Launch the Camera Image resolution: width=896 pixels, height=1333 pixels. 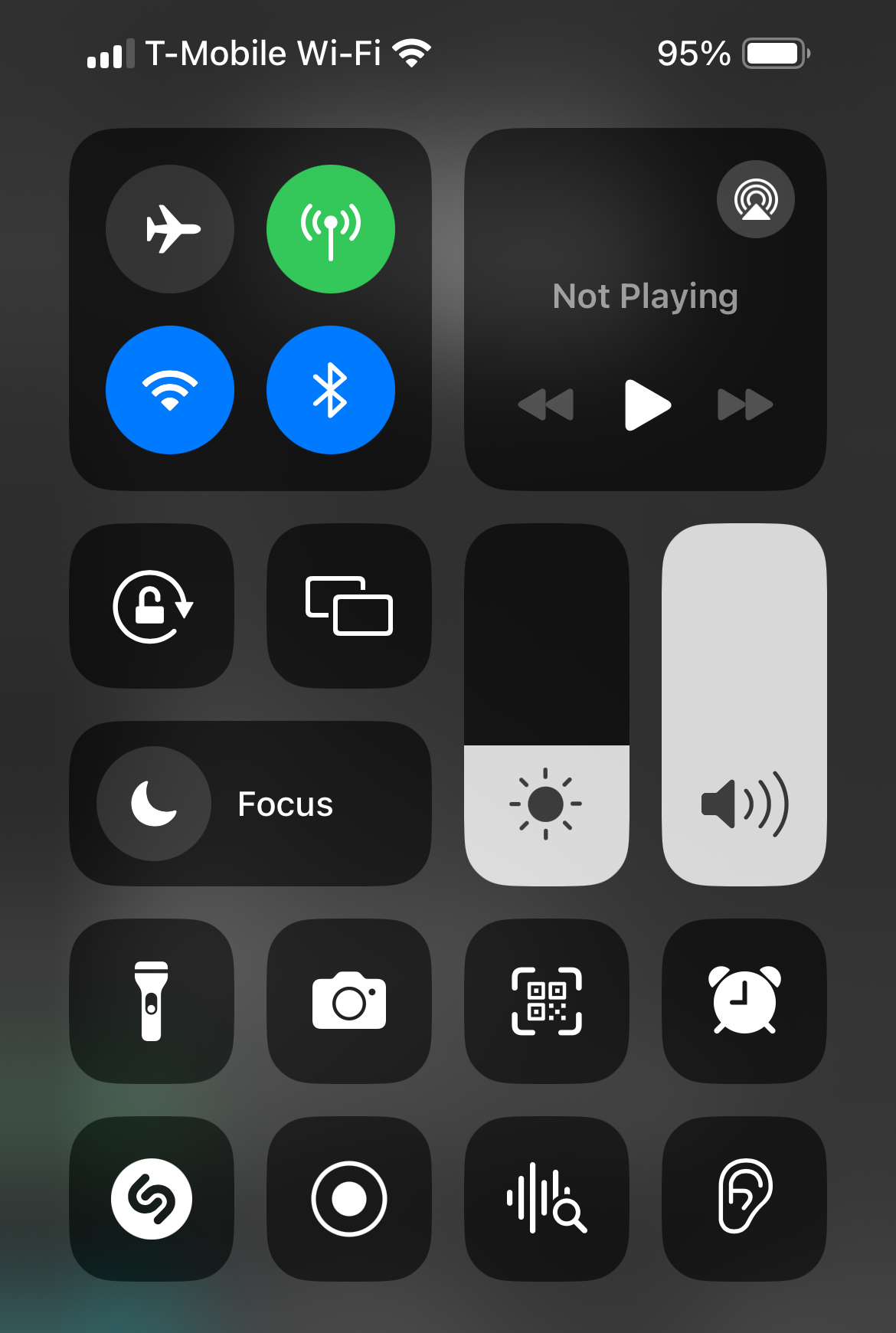[349, 1001]
